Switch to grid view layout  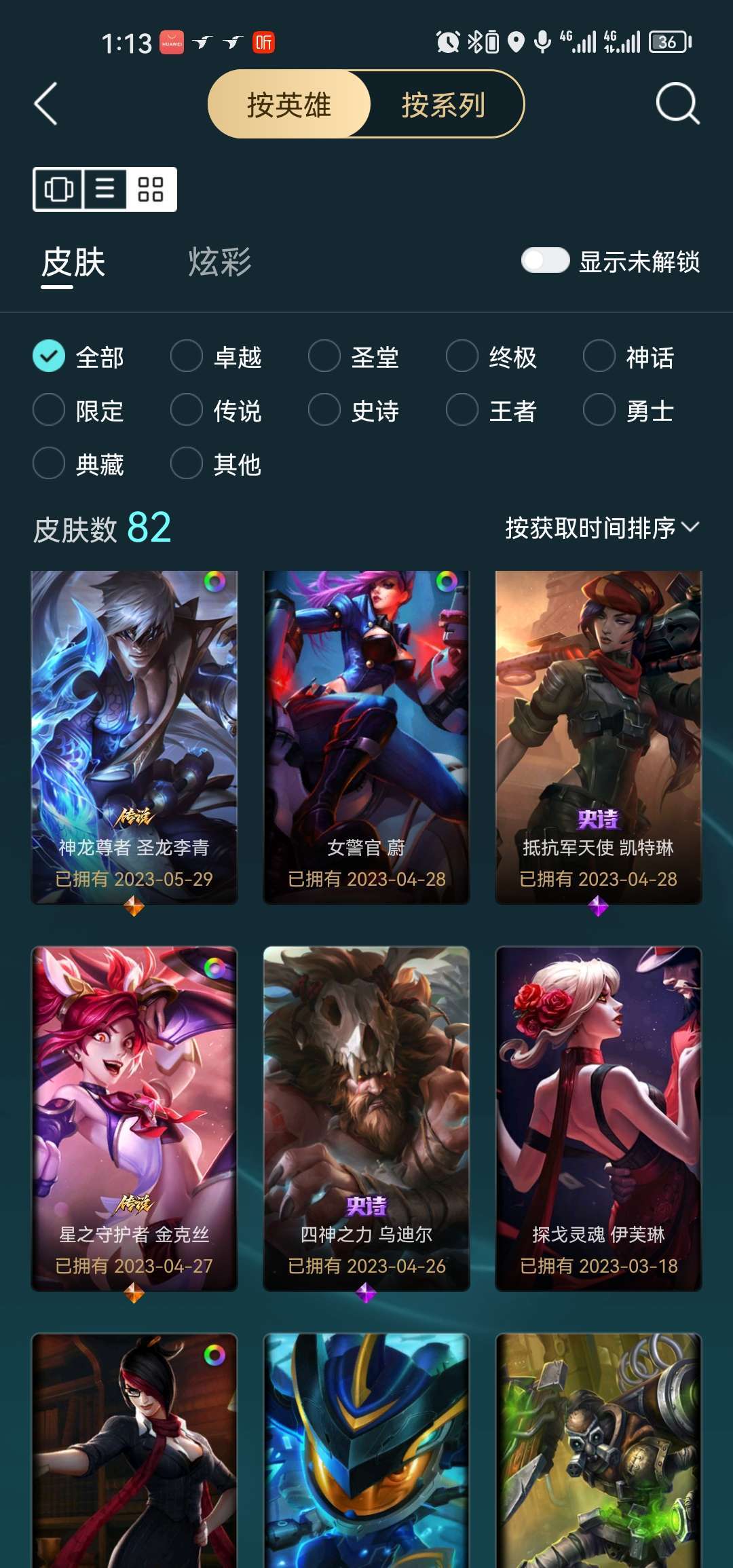click(x=151, y=189)
